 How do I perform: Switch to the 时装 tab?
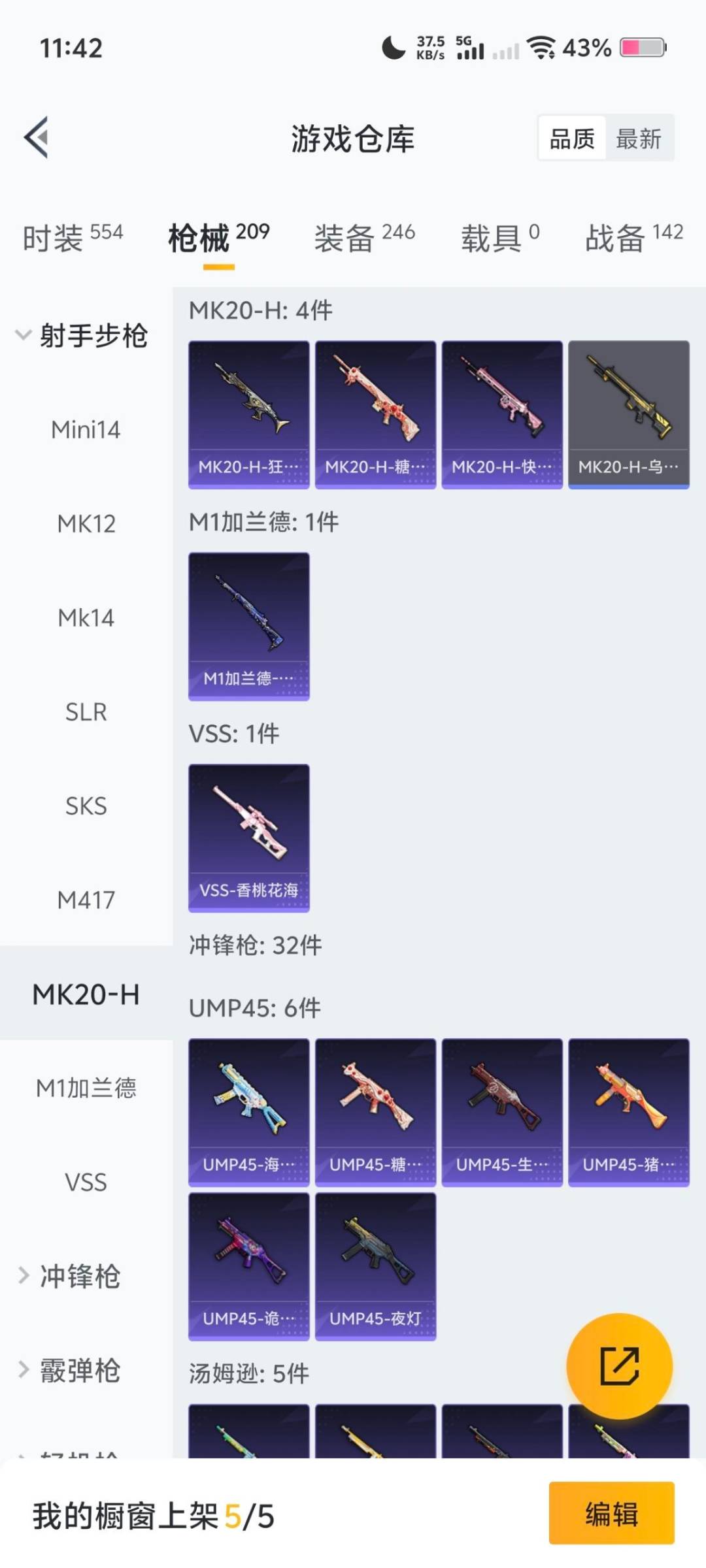coord(73,237)
